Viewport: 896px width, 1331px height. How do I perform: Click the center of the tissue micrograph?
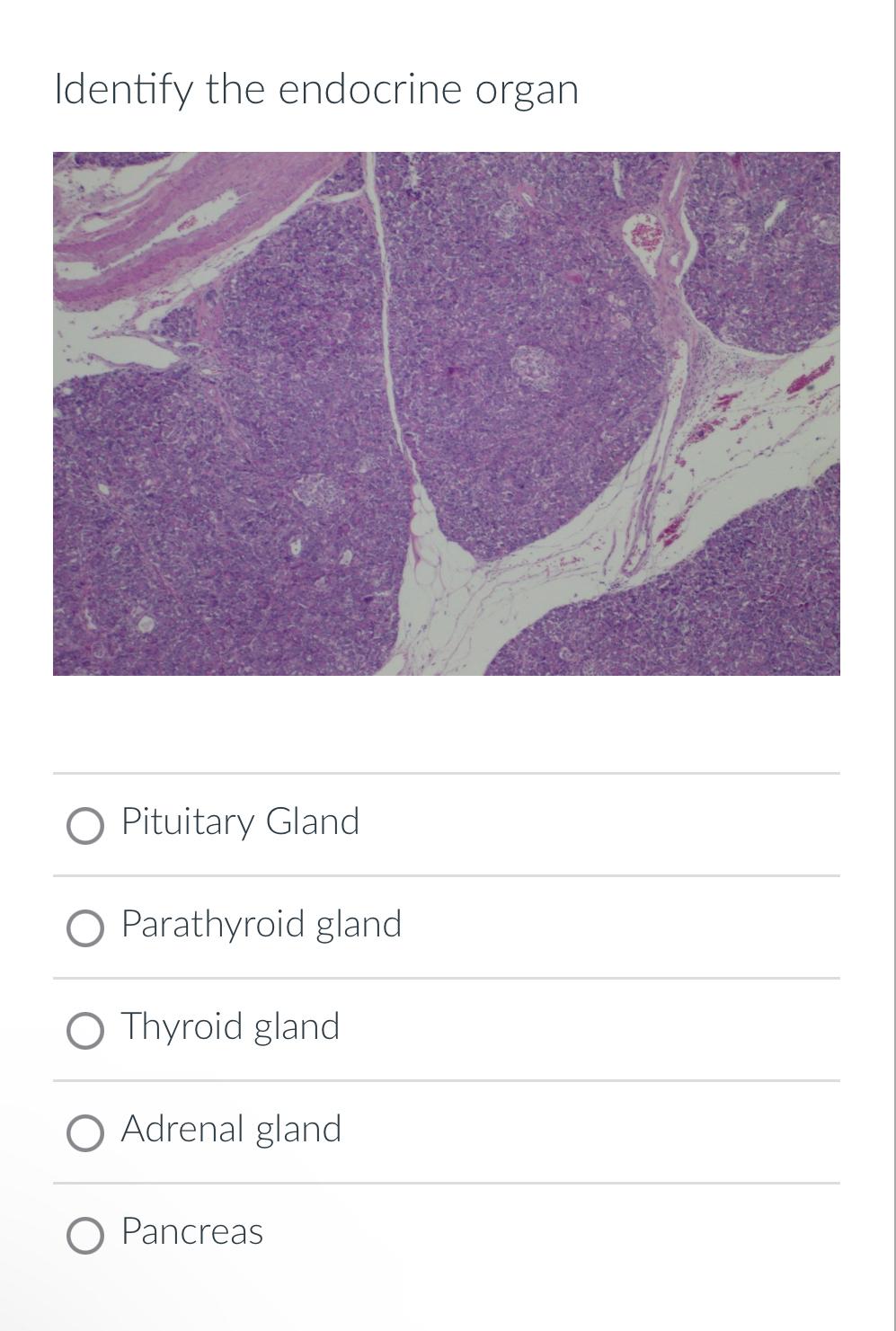click(x=447, y=411)
